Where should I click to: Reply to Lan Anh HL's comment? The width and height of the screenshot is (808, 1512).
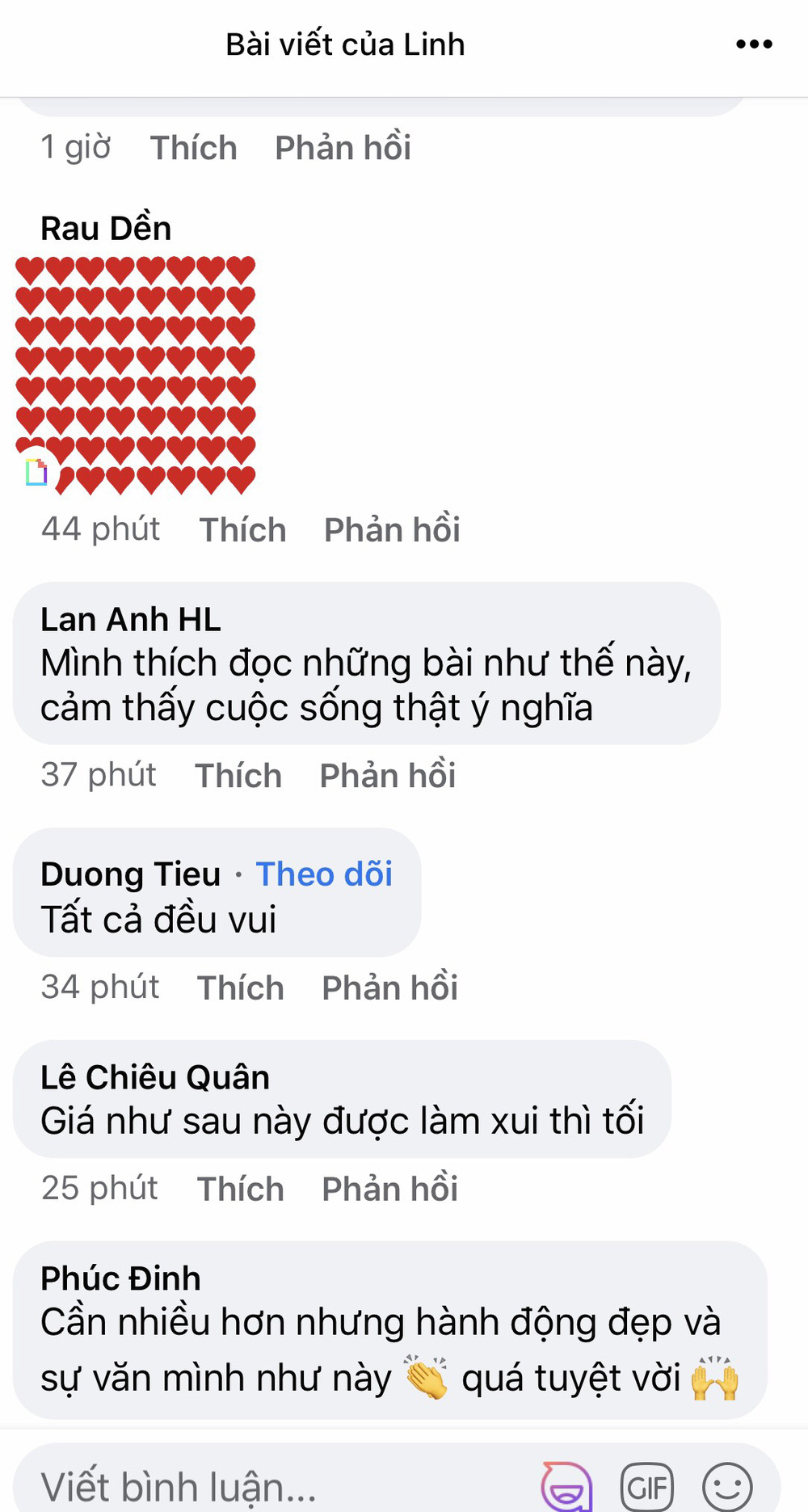tap(388, 776)
